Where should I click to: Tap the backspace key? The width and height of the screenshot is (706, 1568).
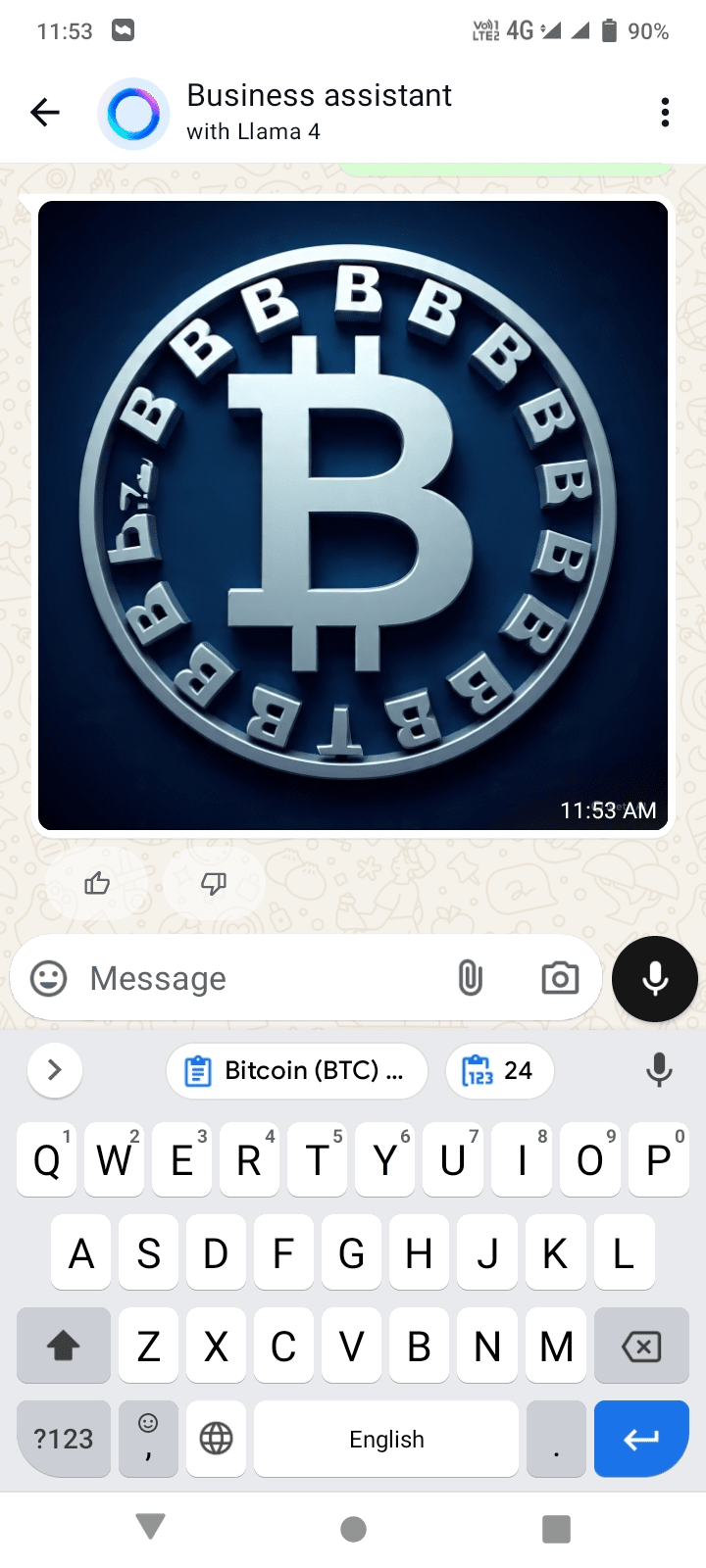(641, 1347)
